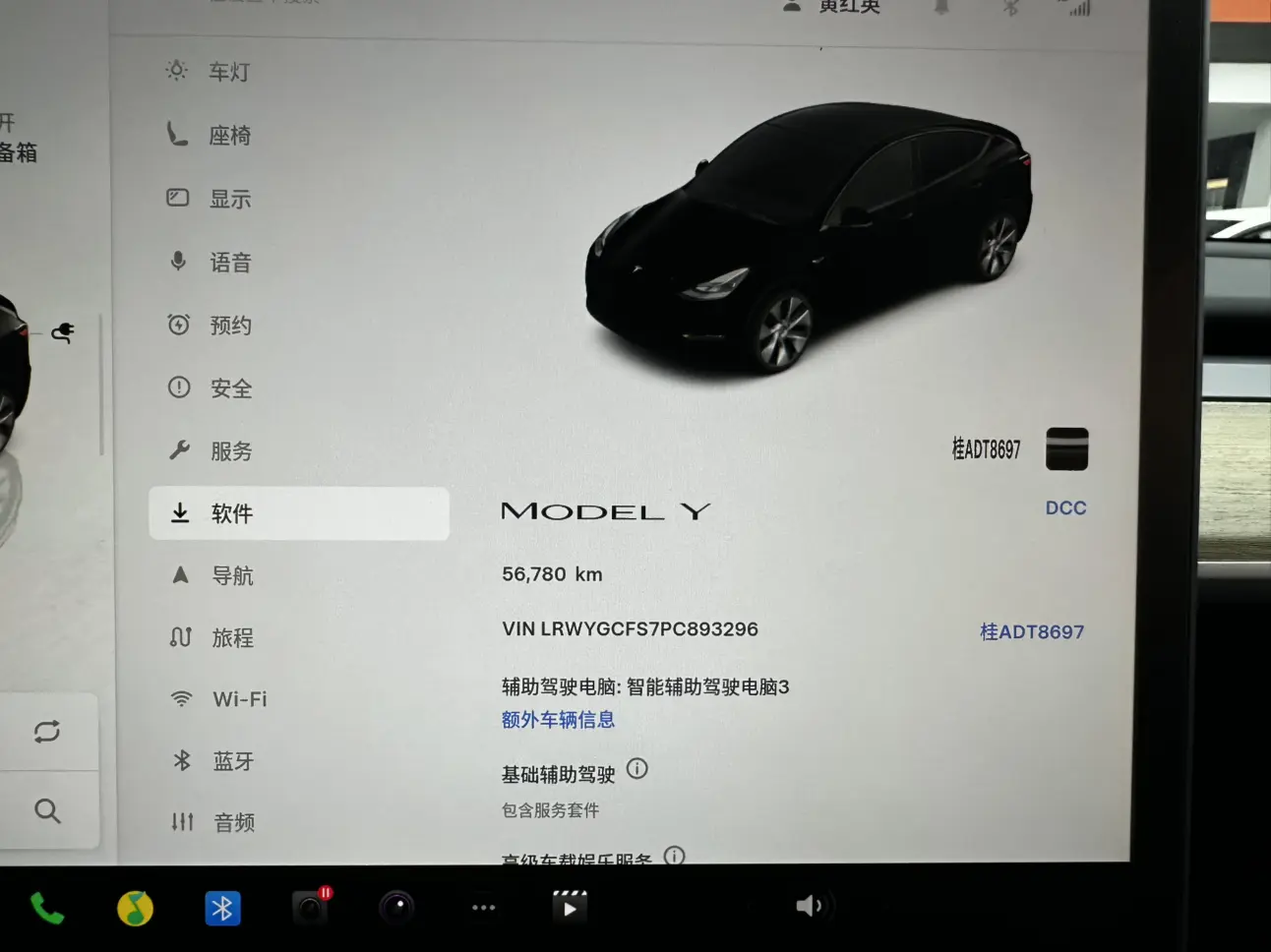Open the 音频 audio settings
The height and width of the screenshot is (952, 1271).
click(x=234, y=823)
